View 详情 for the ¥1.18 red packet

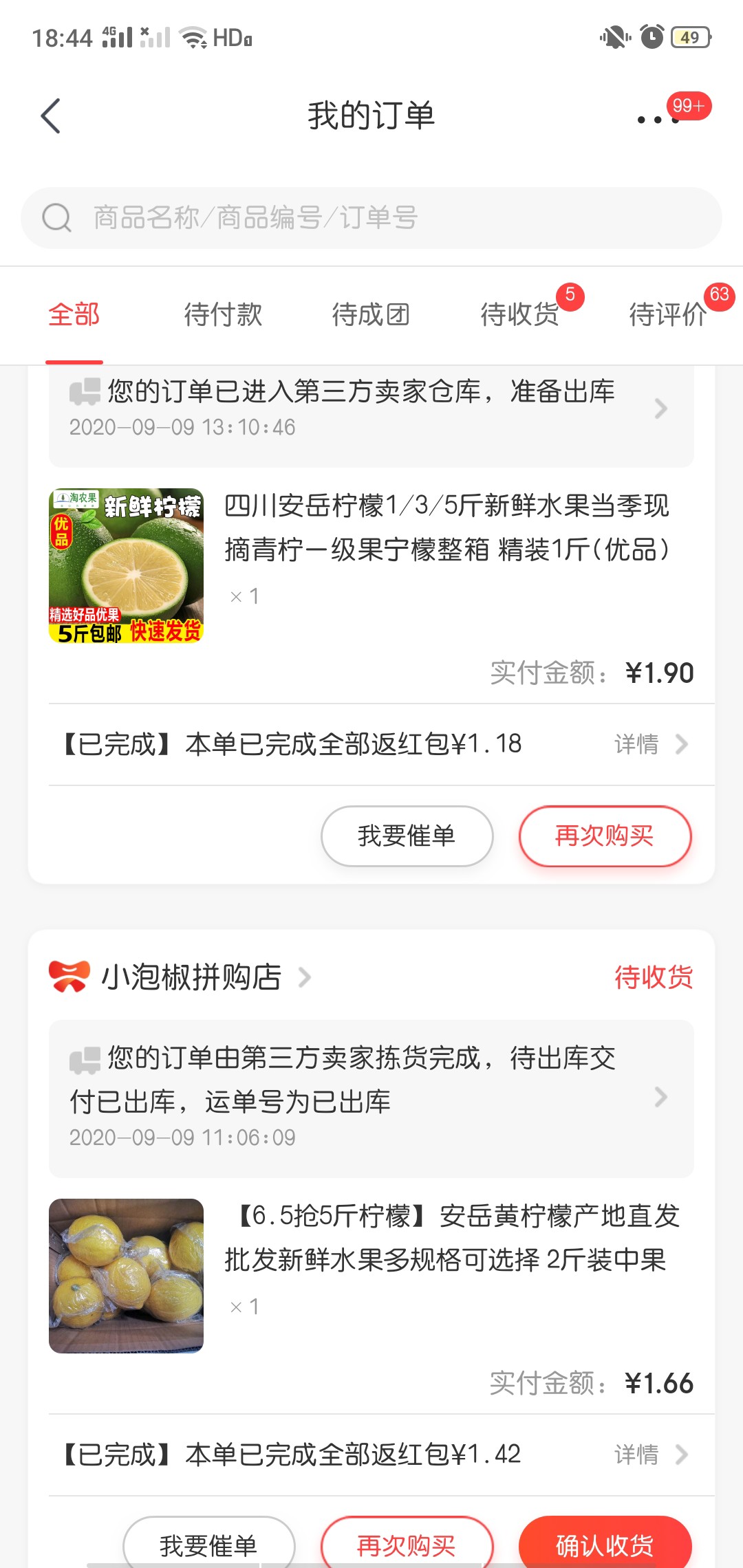(x=652, y=744)
